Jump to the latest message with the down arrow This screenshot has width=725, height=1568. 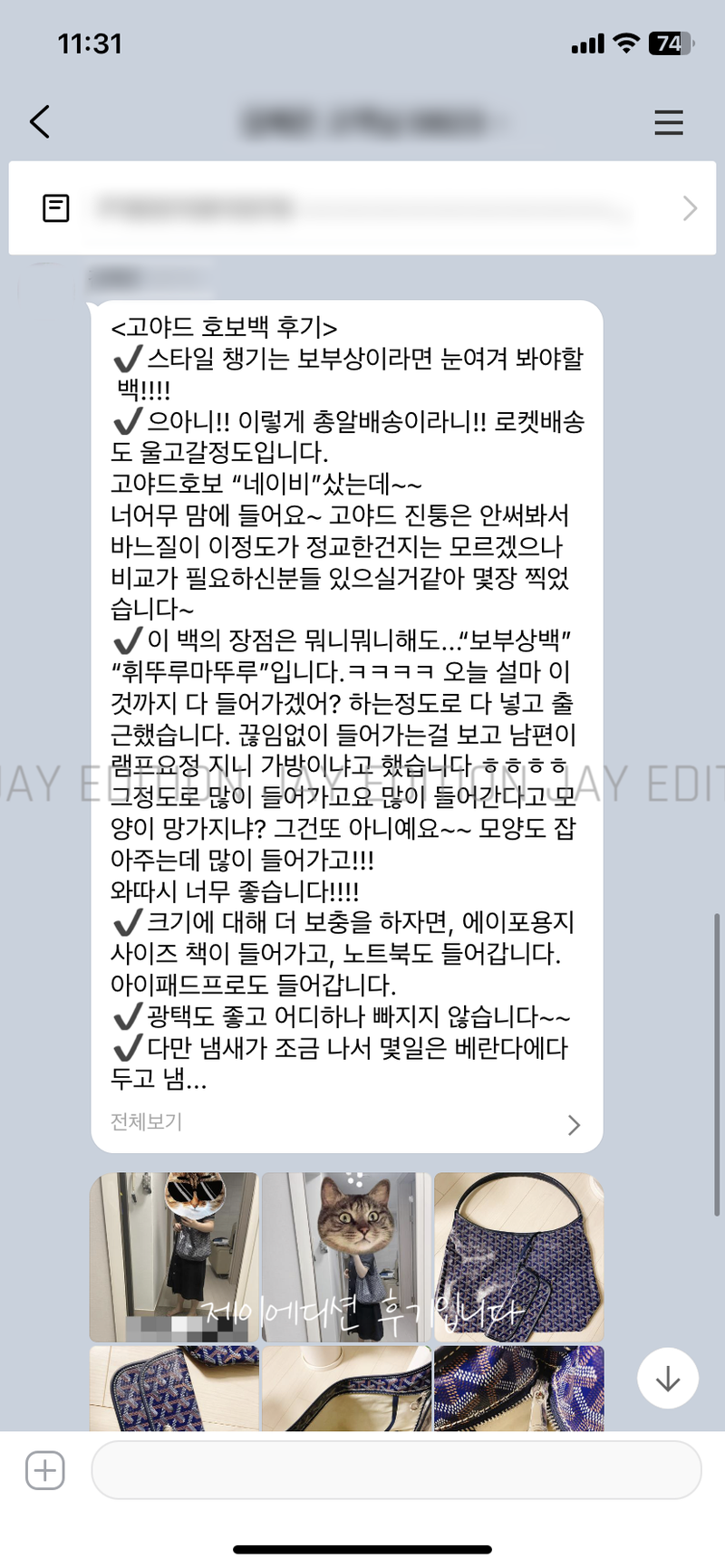[668, 1378]
